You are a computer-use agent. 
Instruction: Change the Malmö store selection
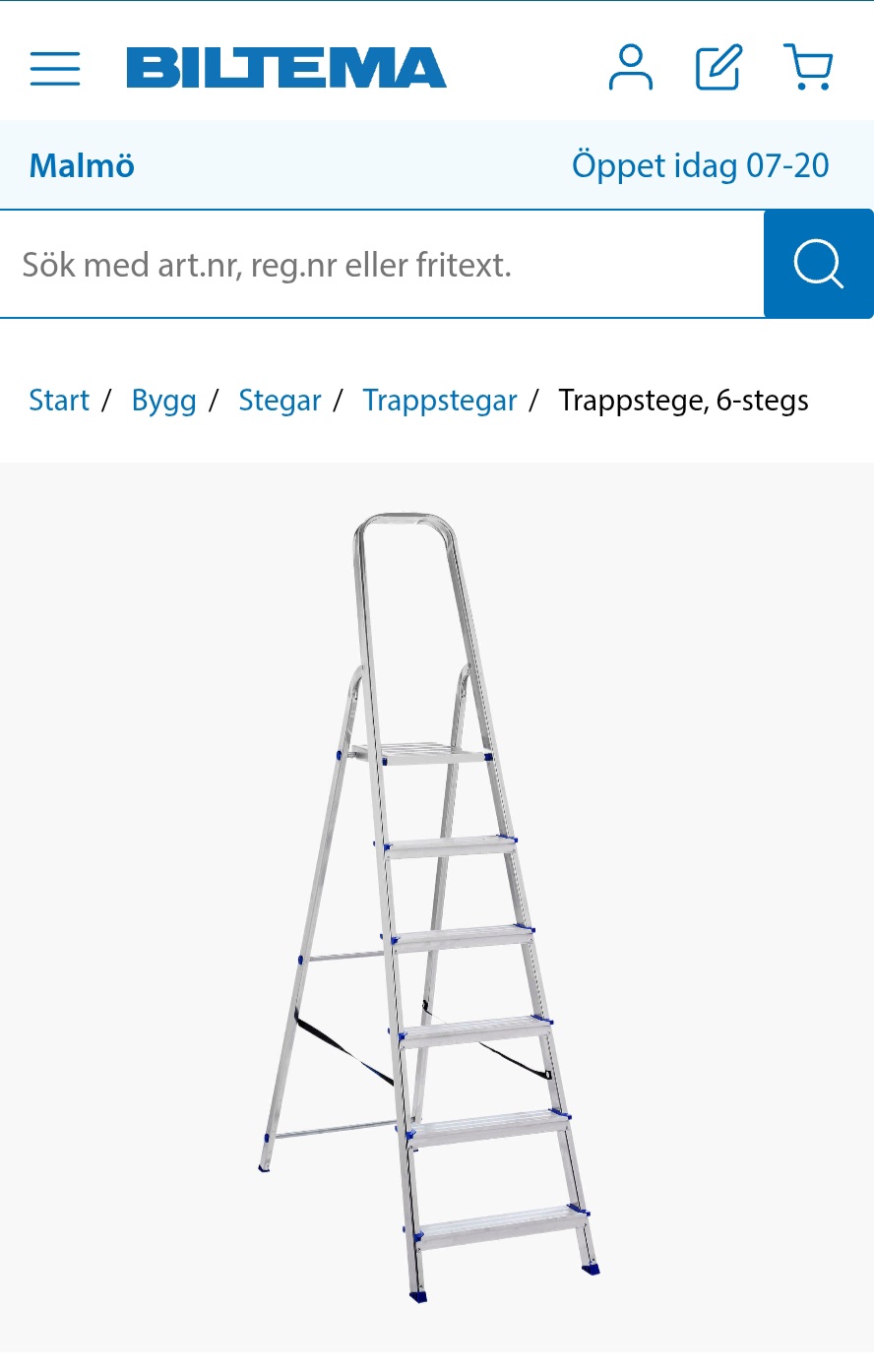pos(82,165)
